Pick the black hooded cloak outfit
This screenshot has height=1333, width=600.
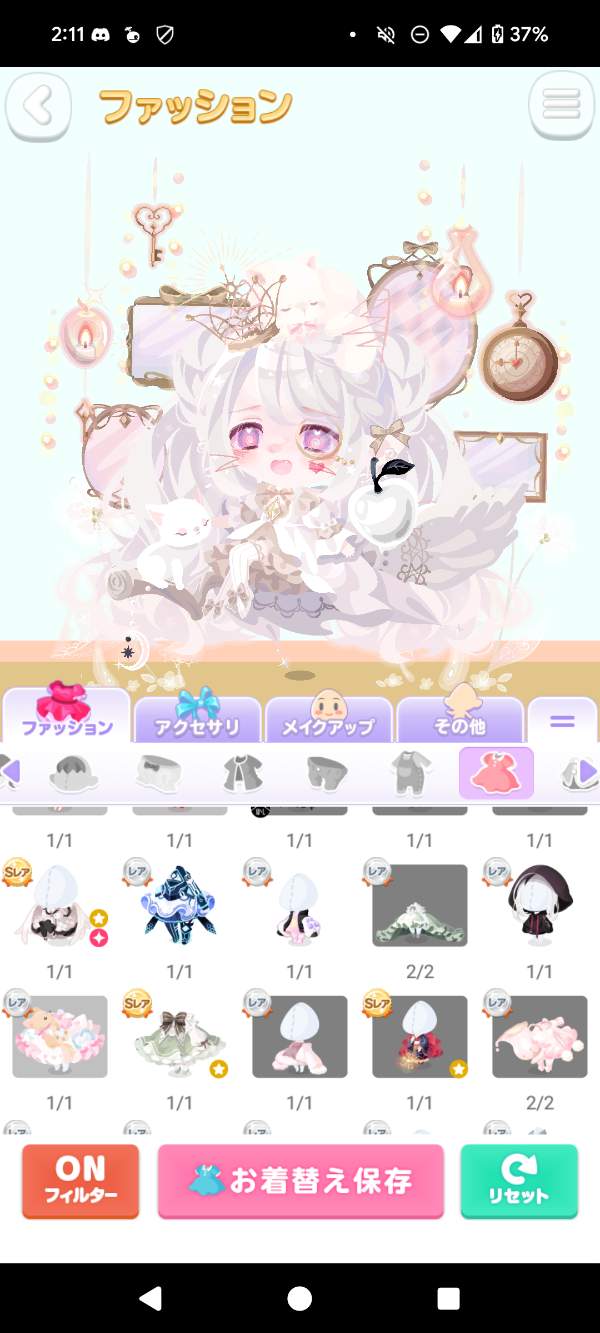coord(539,904)
